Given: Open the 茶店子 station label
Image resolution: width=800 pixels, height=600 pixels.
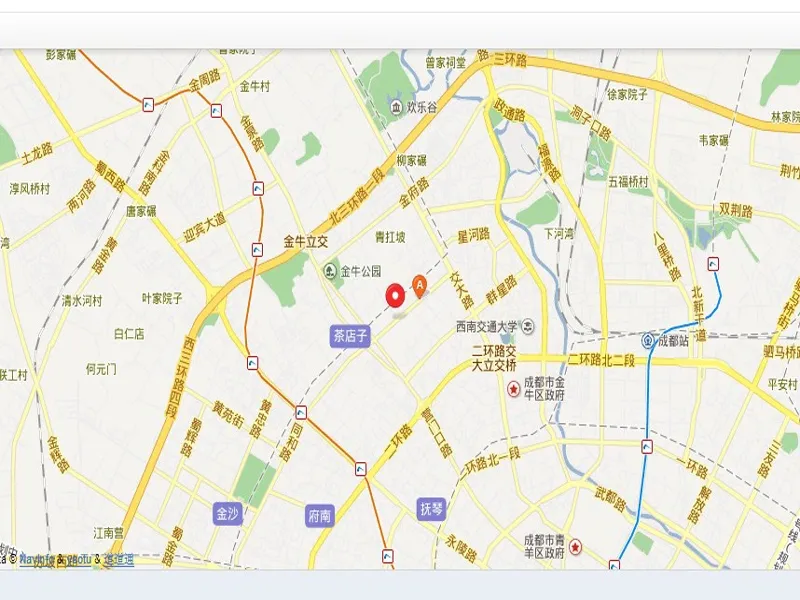Looking at the screenshot, I should pyautogui.click(x=351, y=336).
